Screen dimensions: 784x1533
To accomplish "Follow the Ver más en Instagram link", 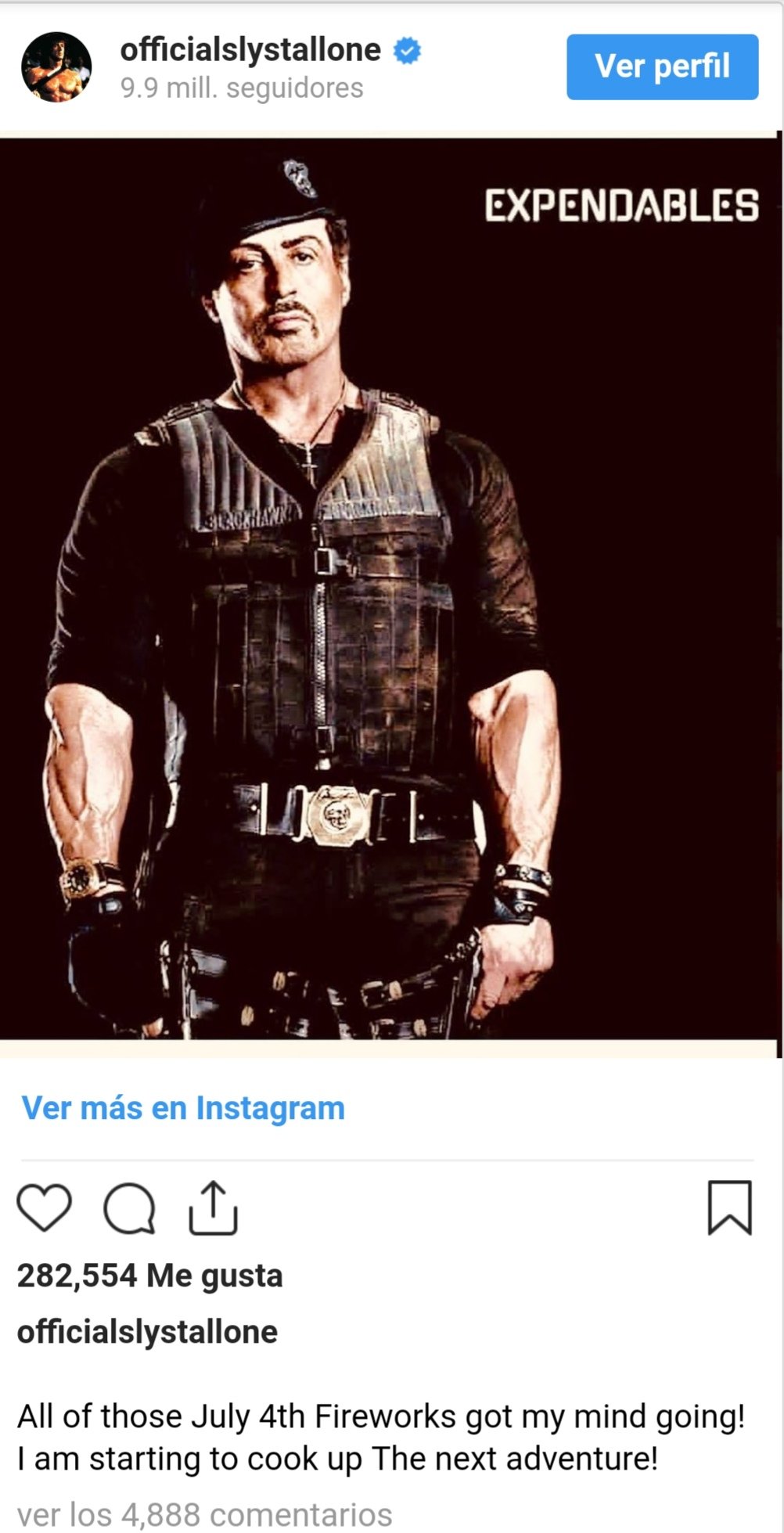I will pos(183,1108).
